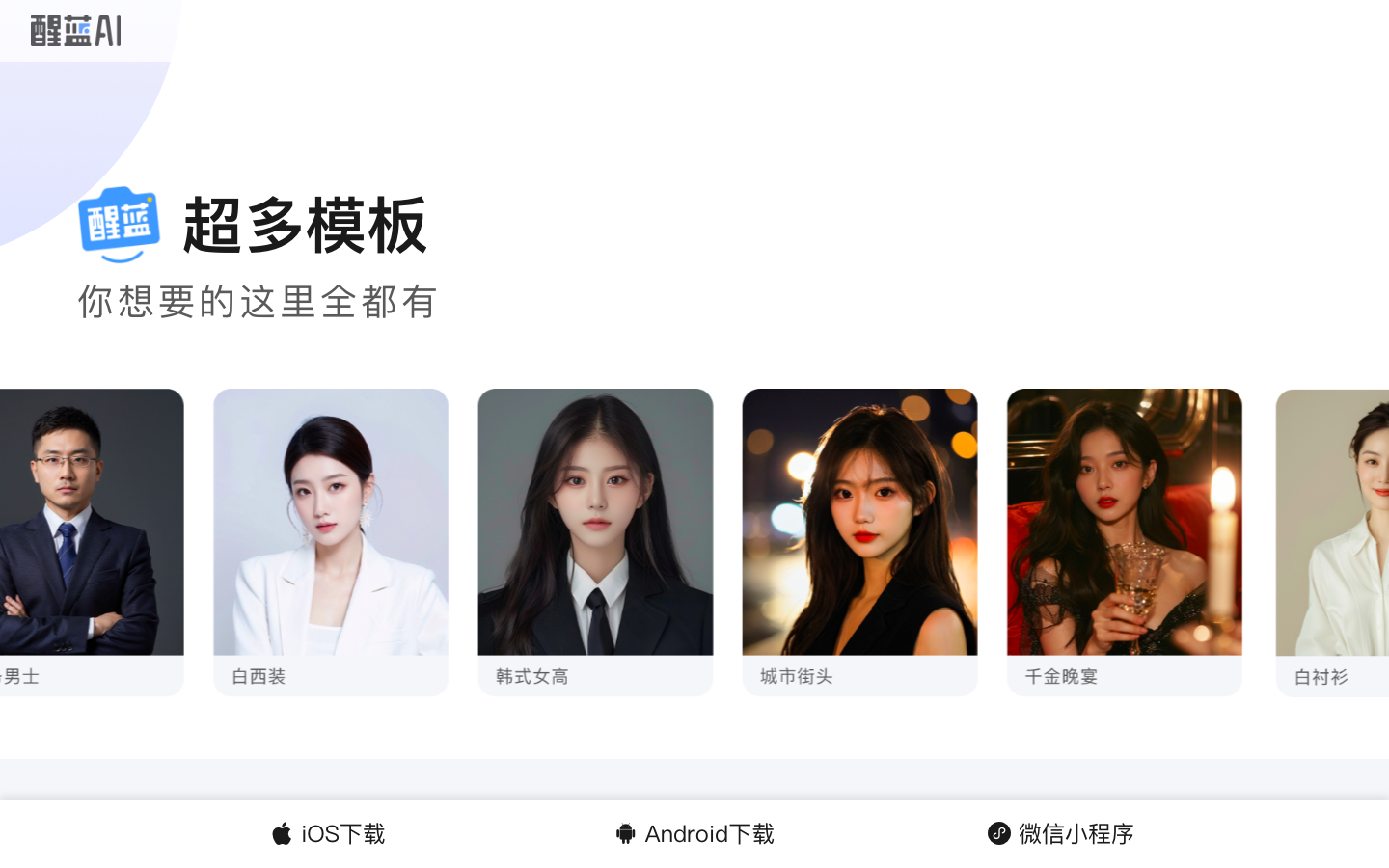This screenshot has height=868, width=1389.
Task: Choose the 城市街头 template card
Action: click(859, 540)
